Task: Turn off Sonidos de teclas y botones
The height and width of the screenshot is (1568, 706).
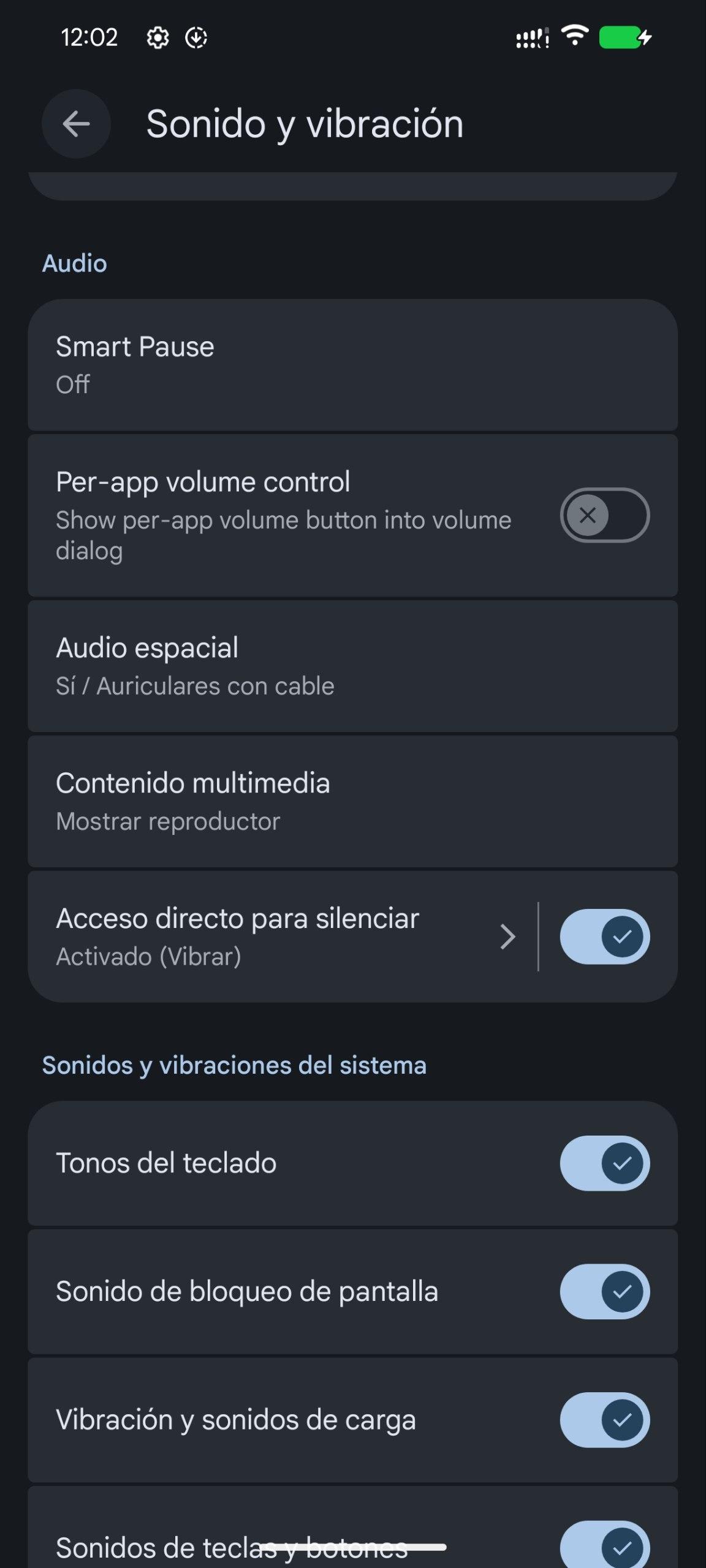Action: [604, 1547]
